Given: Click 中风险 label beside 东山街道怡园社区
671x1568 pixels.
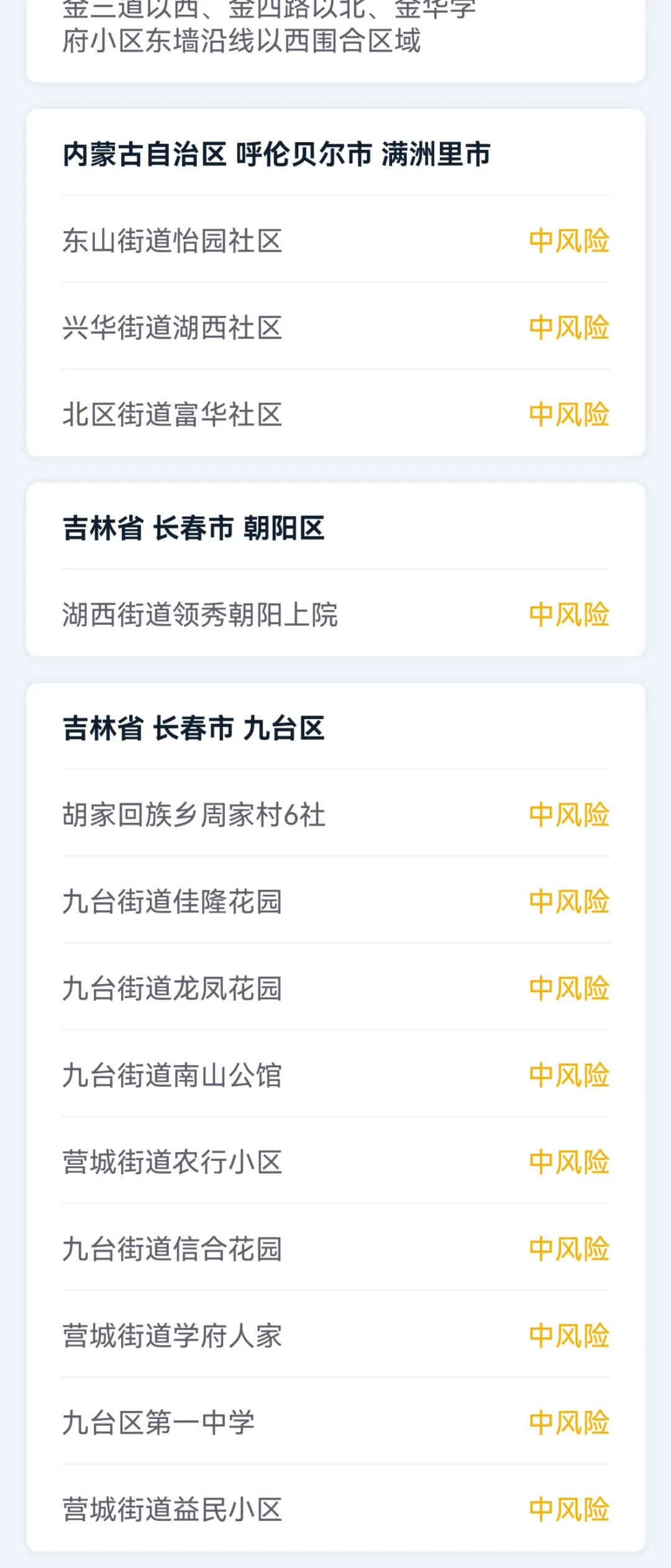Looking at the screenshot, I should pyautogui.click(x=568, y=242).
